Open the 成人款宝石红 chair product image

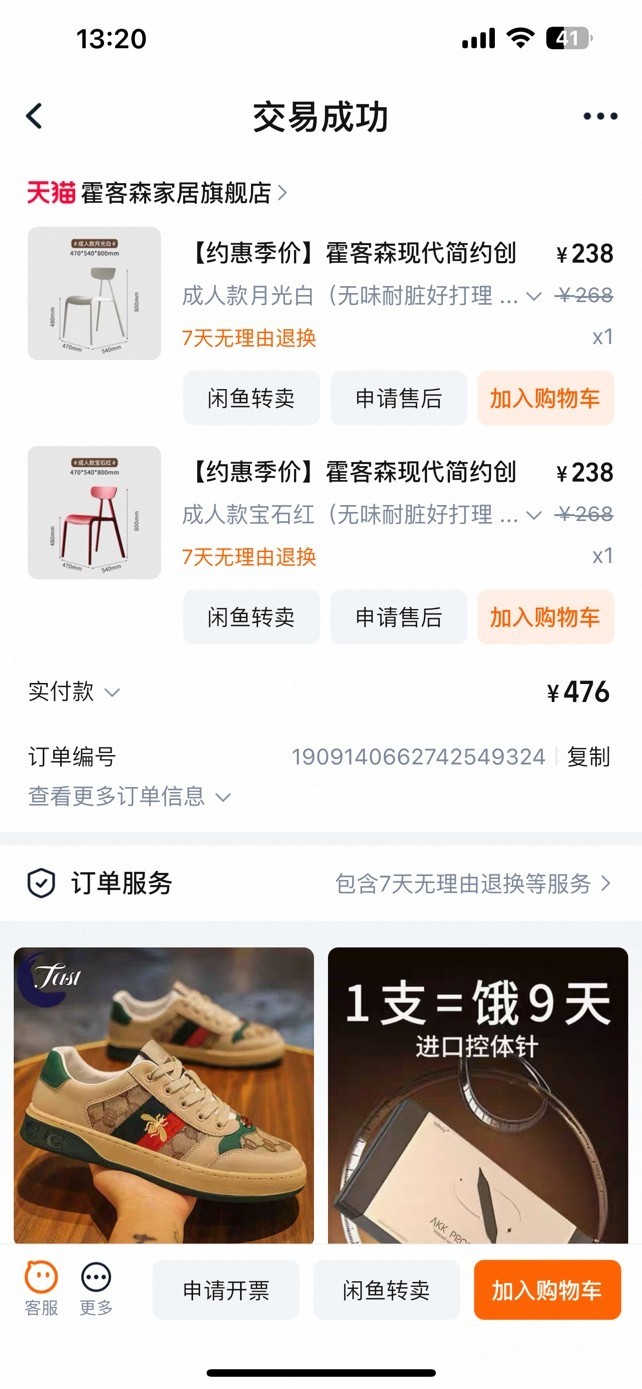tap(94, 512)
